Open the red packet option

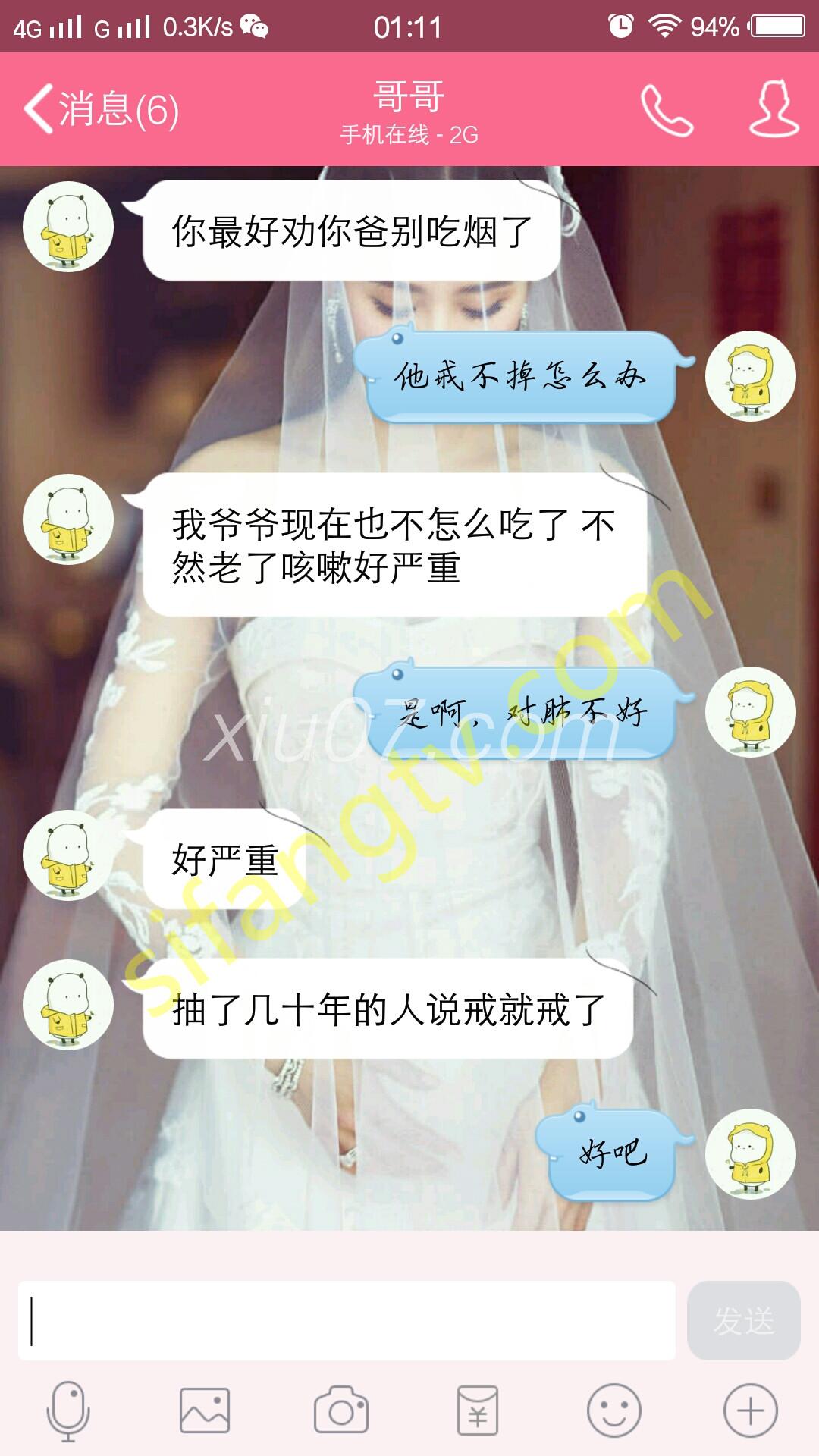point(478,1411)
